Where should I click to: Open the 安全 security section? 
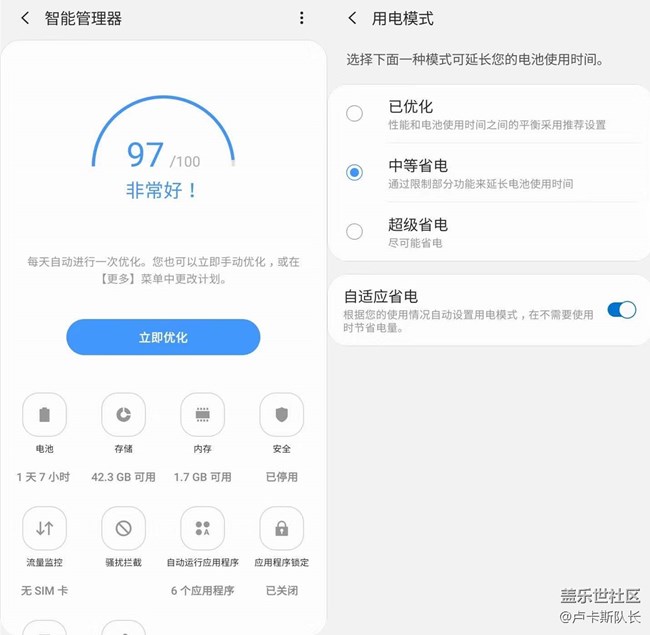click(281, 414)
